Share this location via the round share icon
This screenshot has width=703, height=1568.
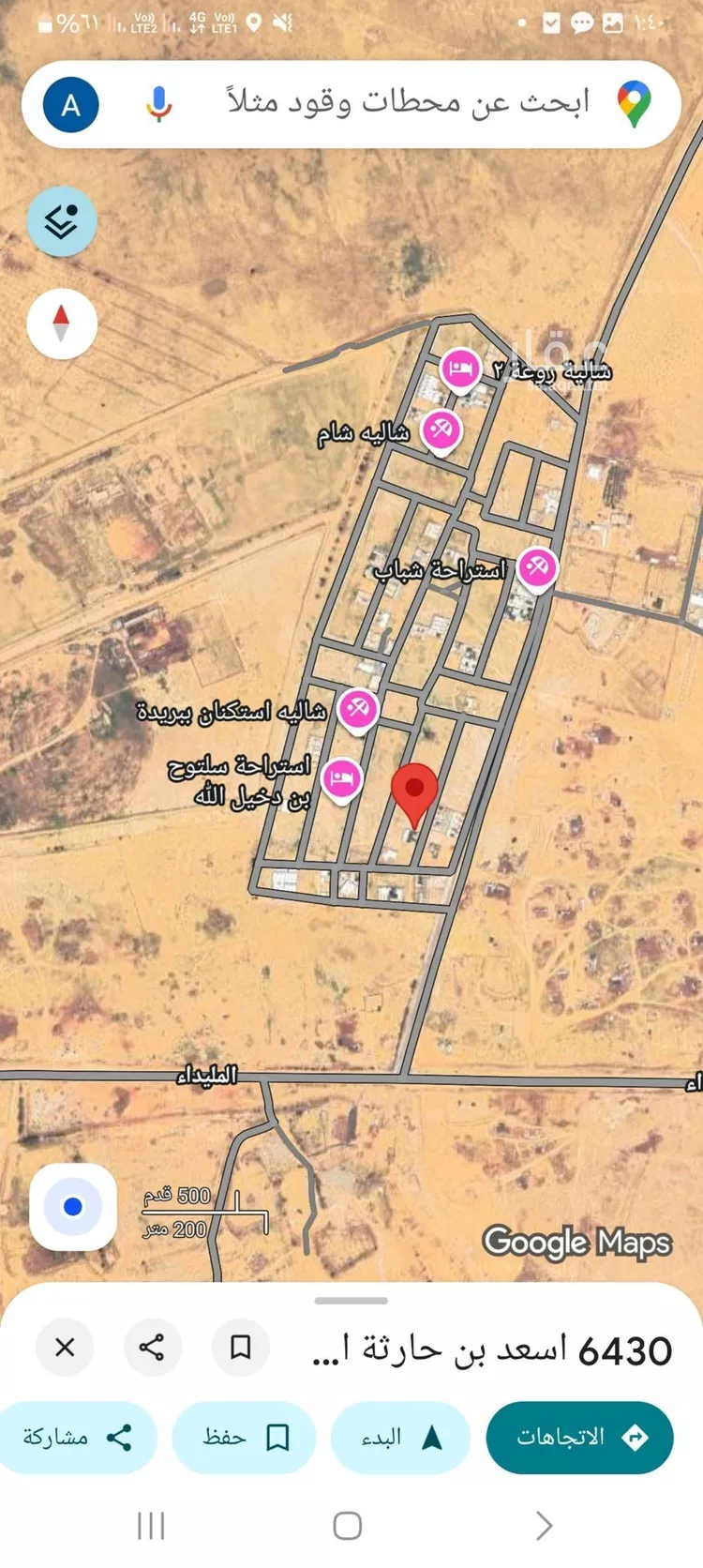click(x=152, y=1348)
